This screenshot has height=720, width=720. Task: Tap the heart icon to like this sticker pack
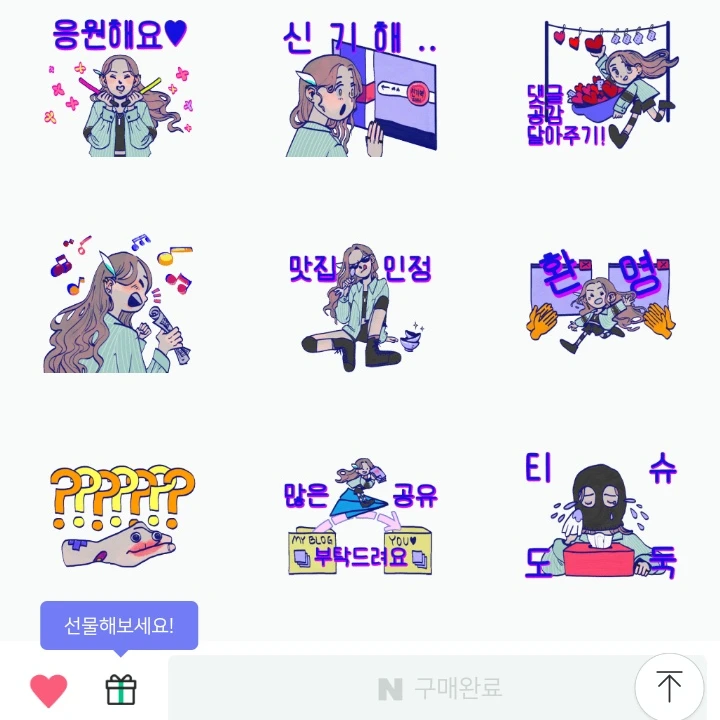coord(48,689)
